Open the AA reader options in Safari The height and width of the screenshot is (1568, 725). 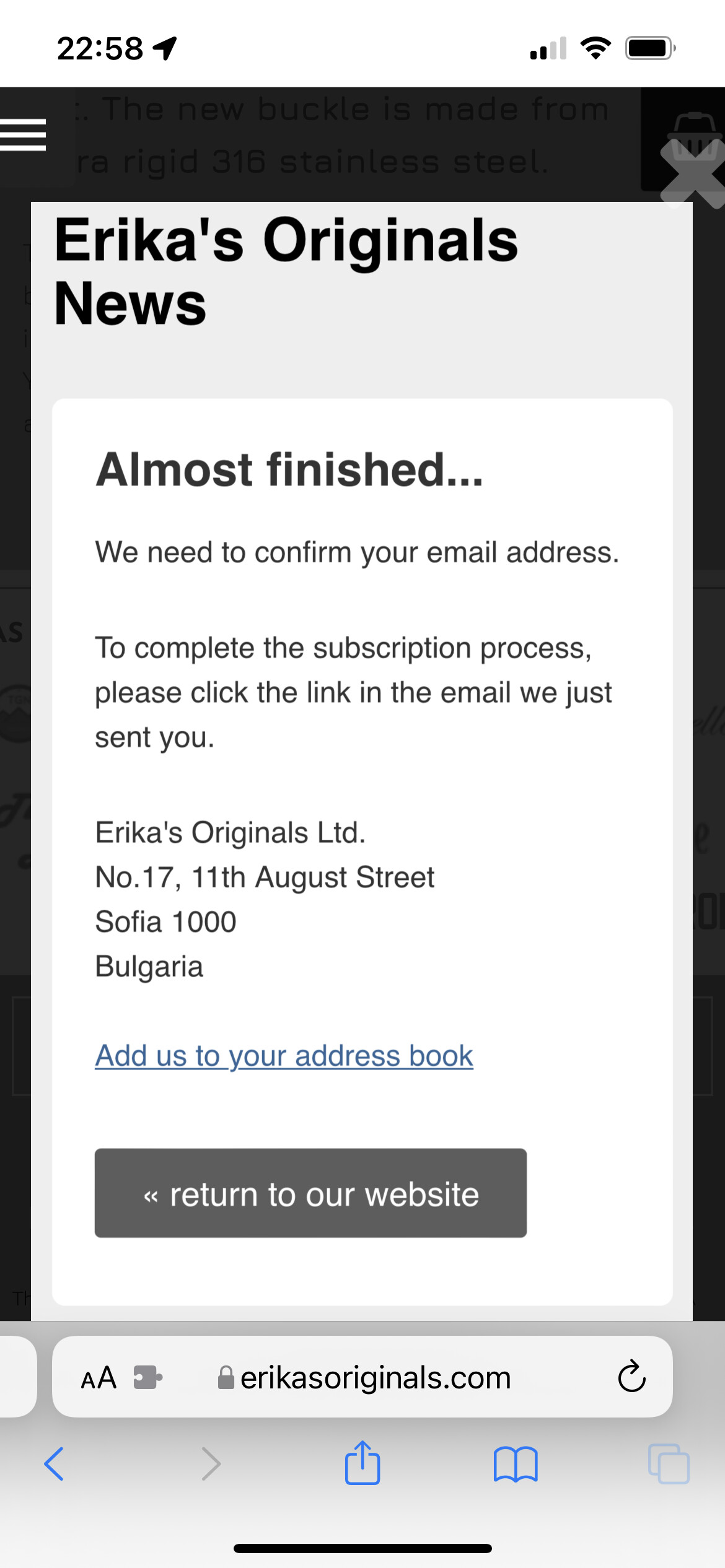tap(99, 1378)
